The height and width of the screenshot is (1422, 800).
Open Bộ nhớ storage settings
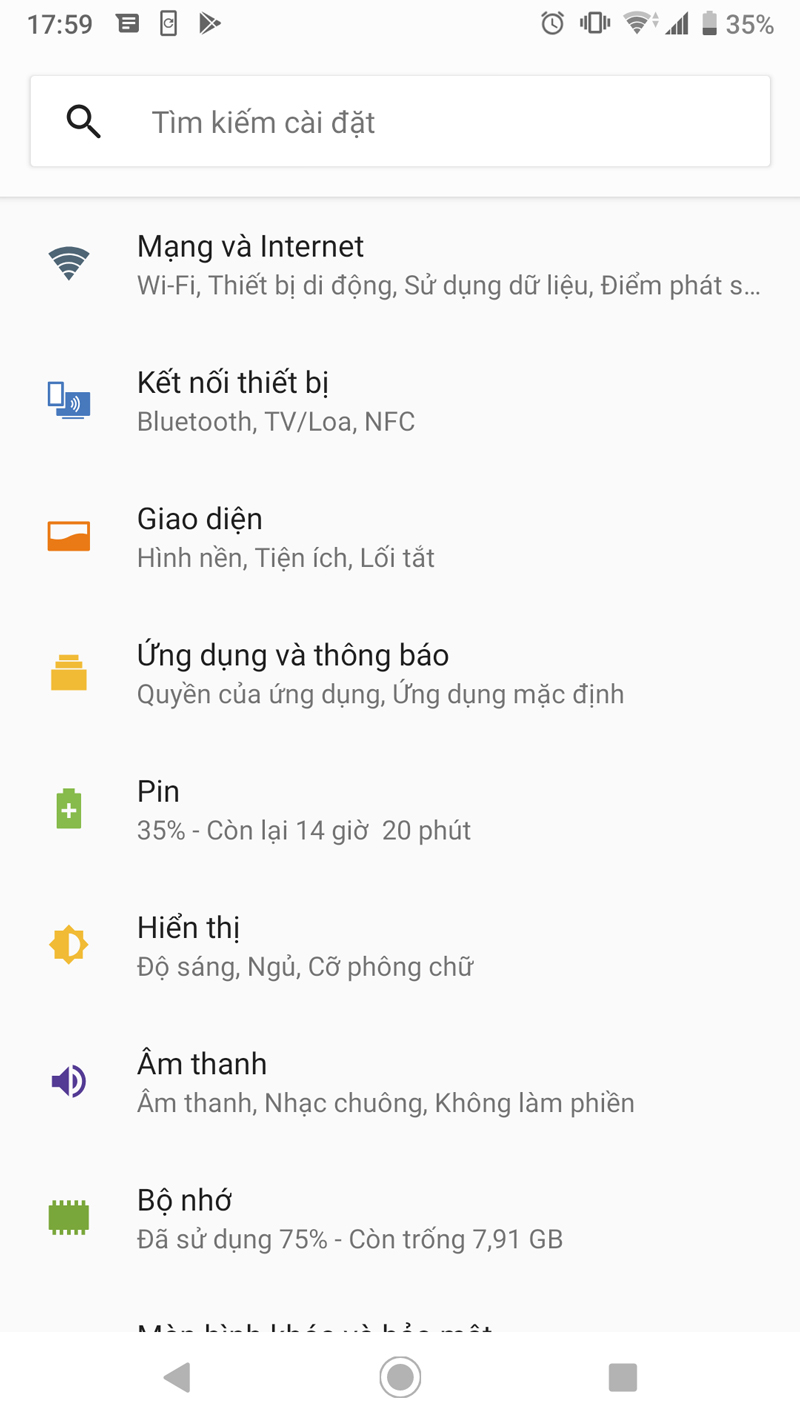tap(400, 1218)
